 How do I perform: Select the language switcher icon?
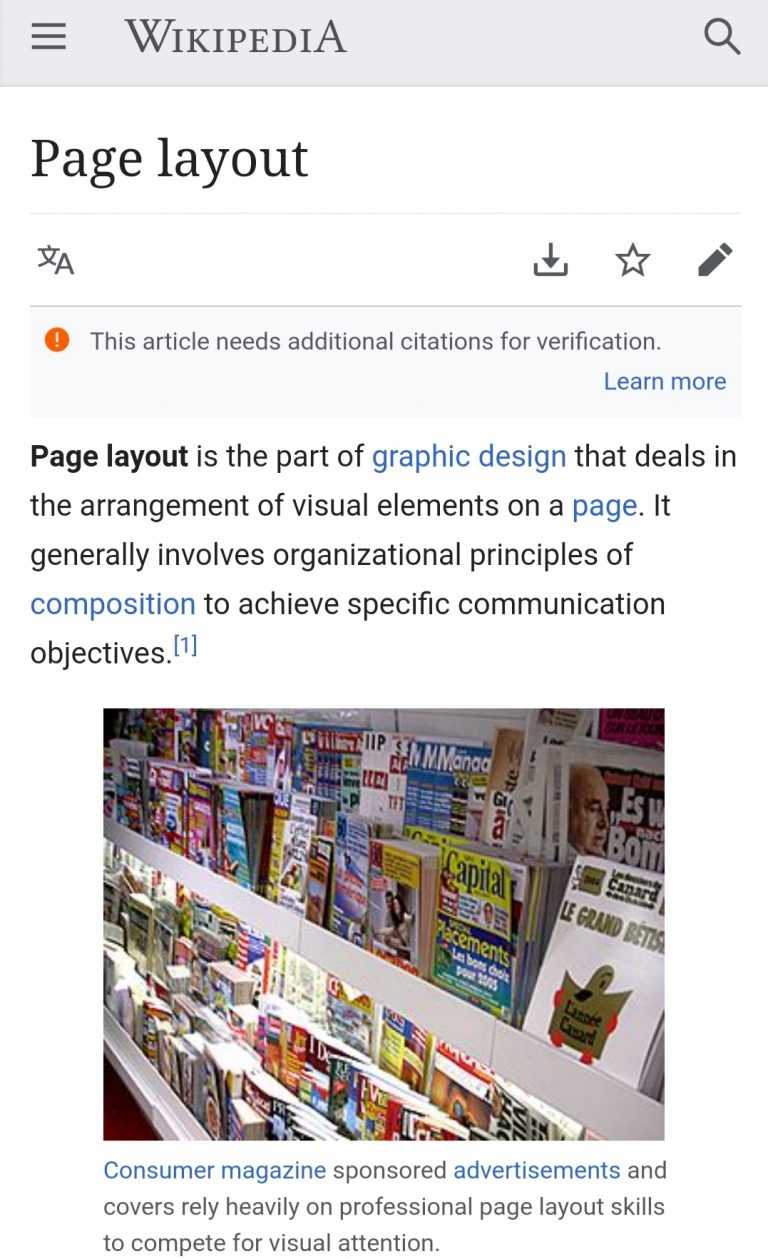point(55,259)
